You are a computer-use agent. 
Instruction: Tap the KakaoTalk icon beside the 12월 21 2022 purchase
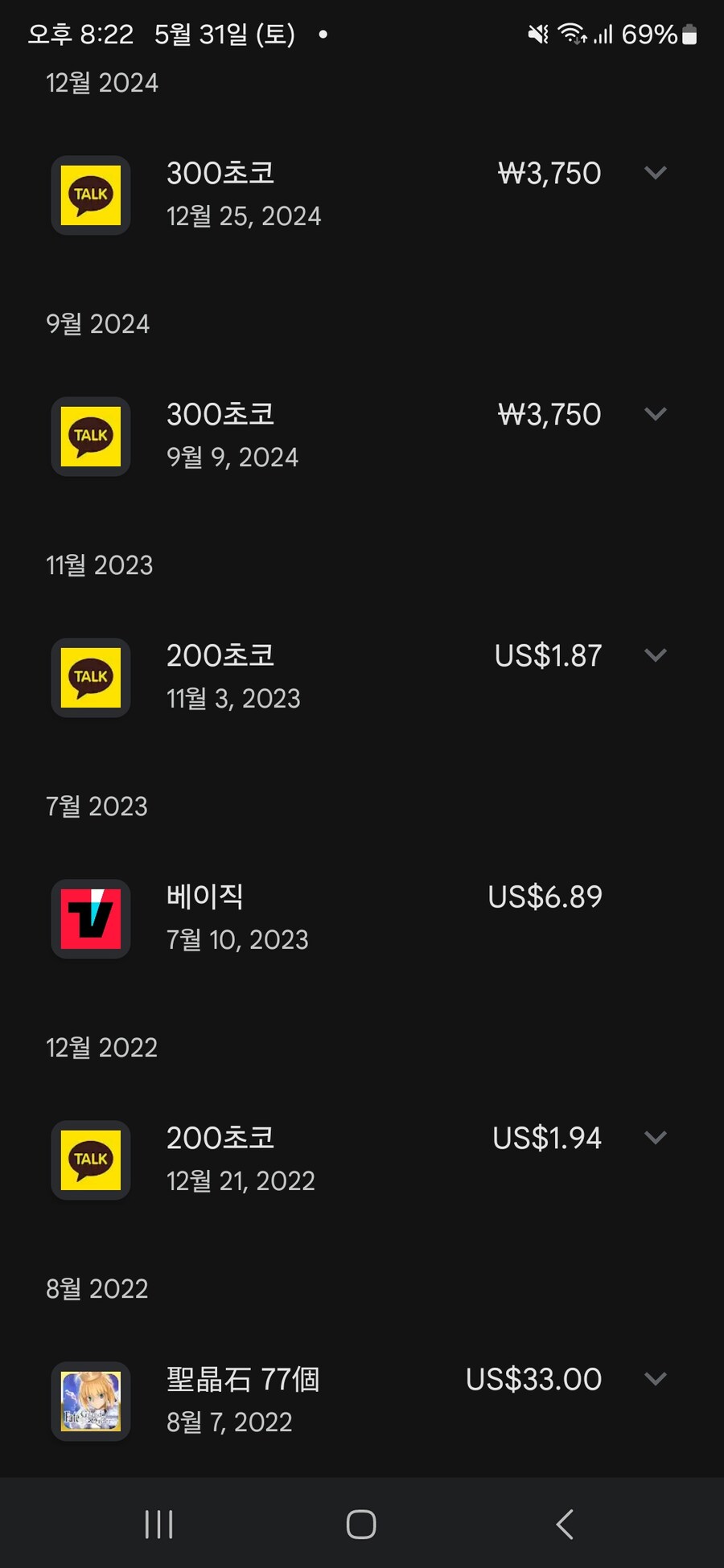coord(90,1160)
